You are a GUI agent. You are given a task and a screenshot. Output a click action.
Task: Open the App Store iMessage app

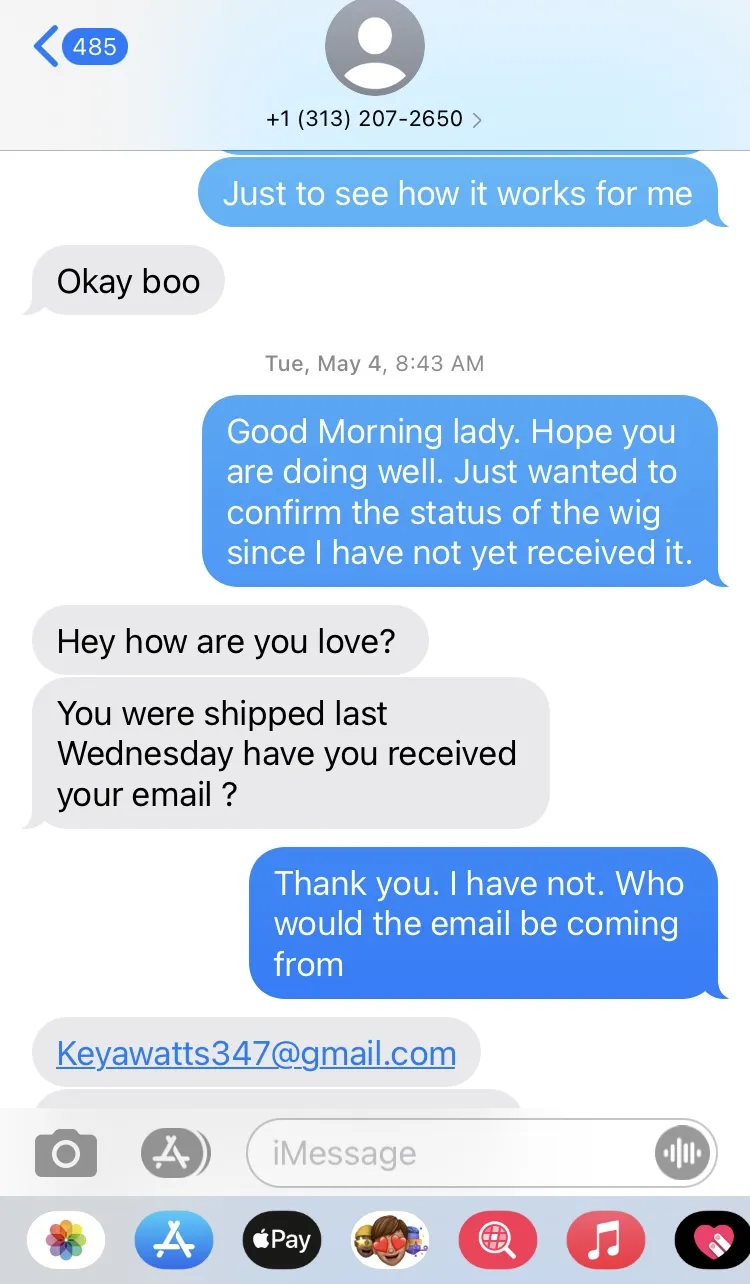click(174, 1240)
